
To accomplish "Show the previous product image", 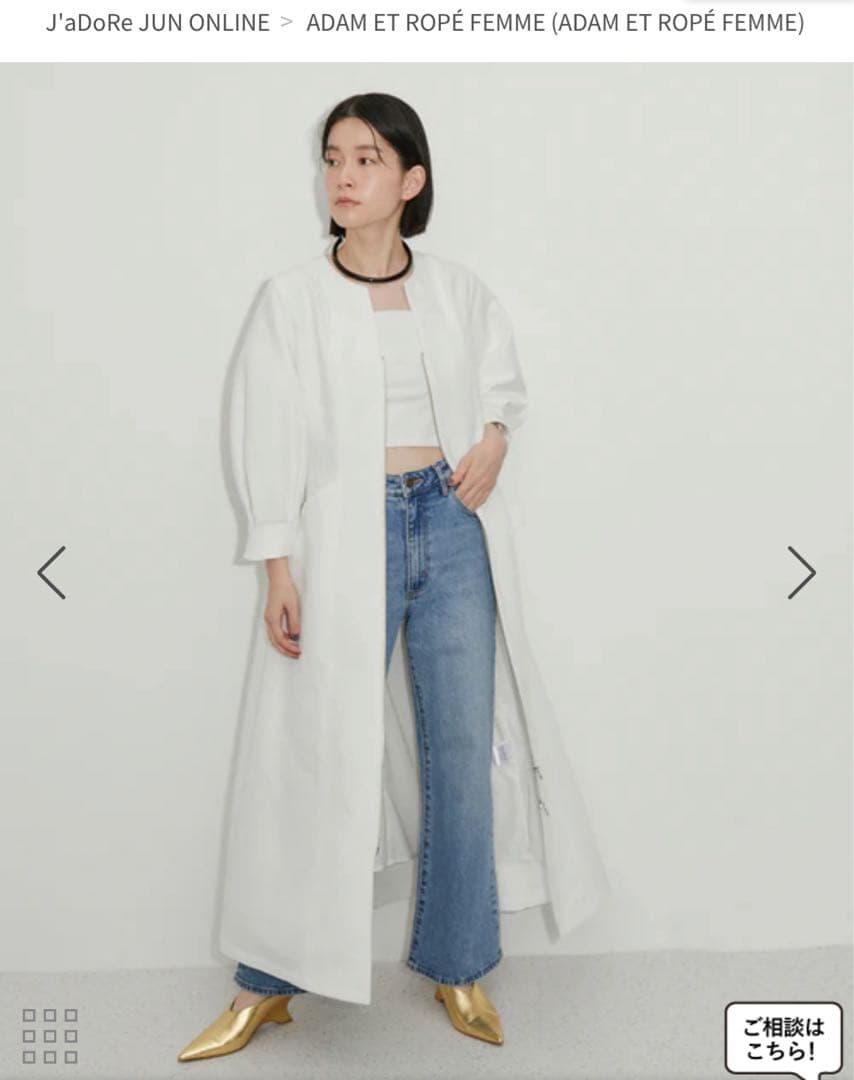I will 52,573.
